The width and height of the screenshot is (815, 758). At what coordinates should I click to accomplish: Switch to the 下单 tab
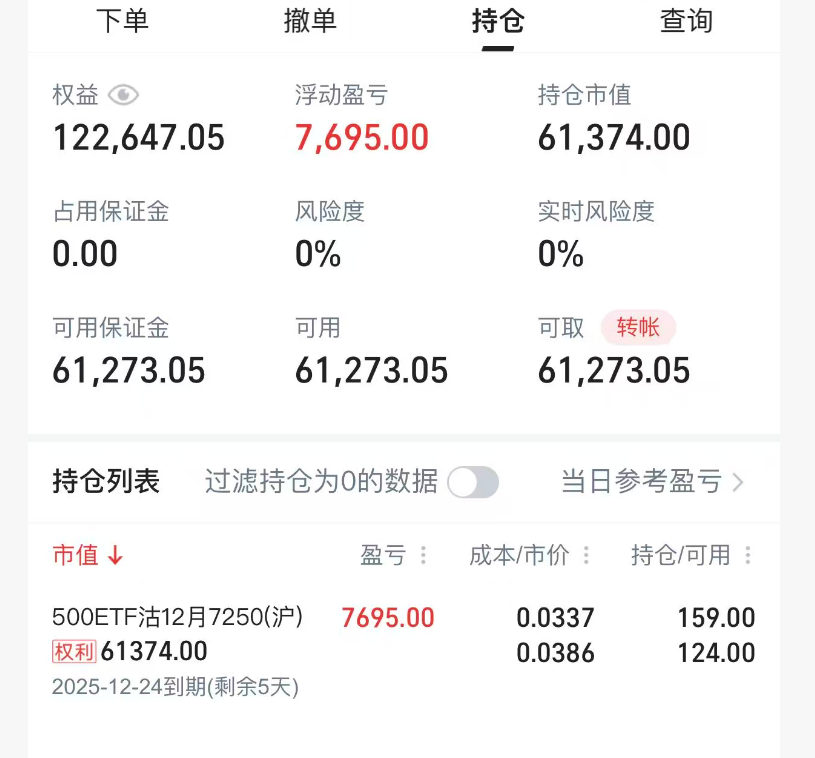[x=122, y=21]
